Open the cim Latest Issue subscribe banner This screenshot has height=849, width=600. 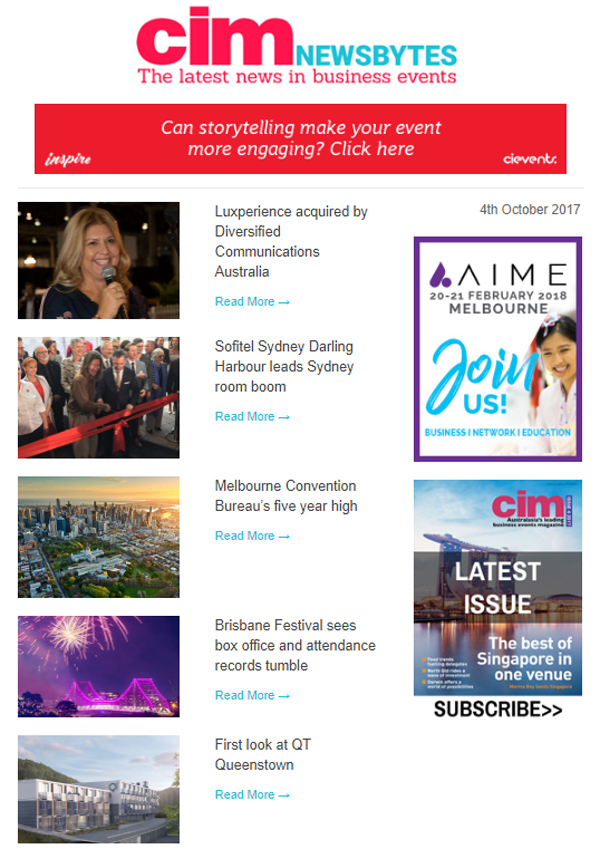(x=497, y=598)
